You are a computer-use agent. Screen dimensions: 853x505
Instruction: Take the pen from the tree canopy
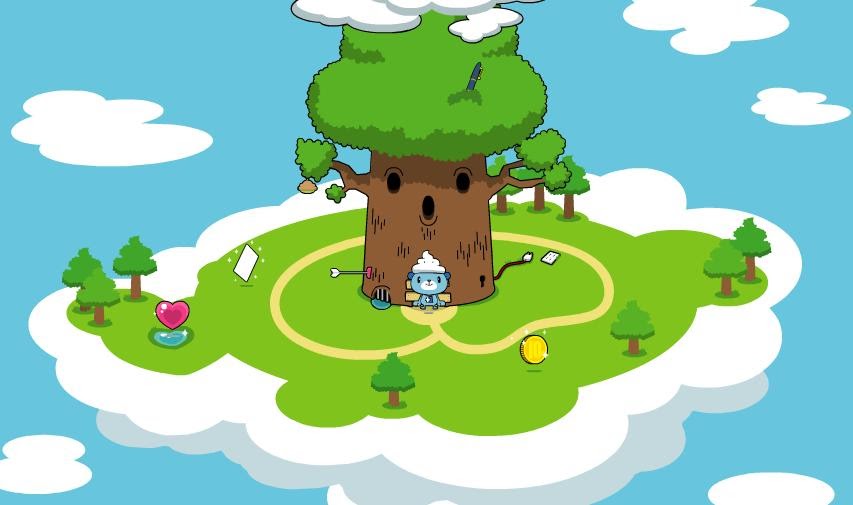[x=474, y=76]
